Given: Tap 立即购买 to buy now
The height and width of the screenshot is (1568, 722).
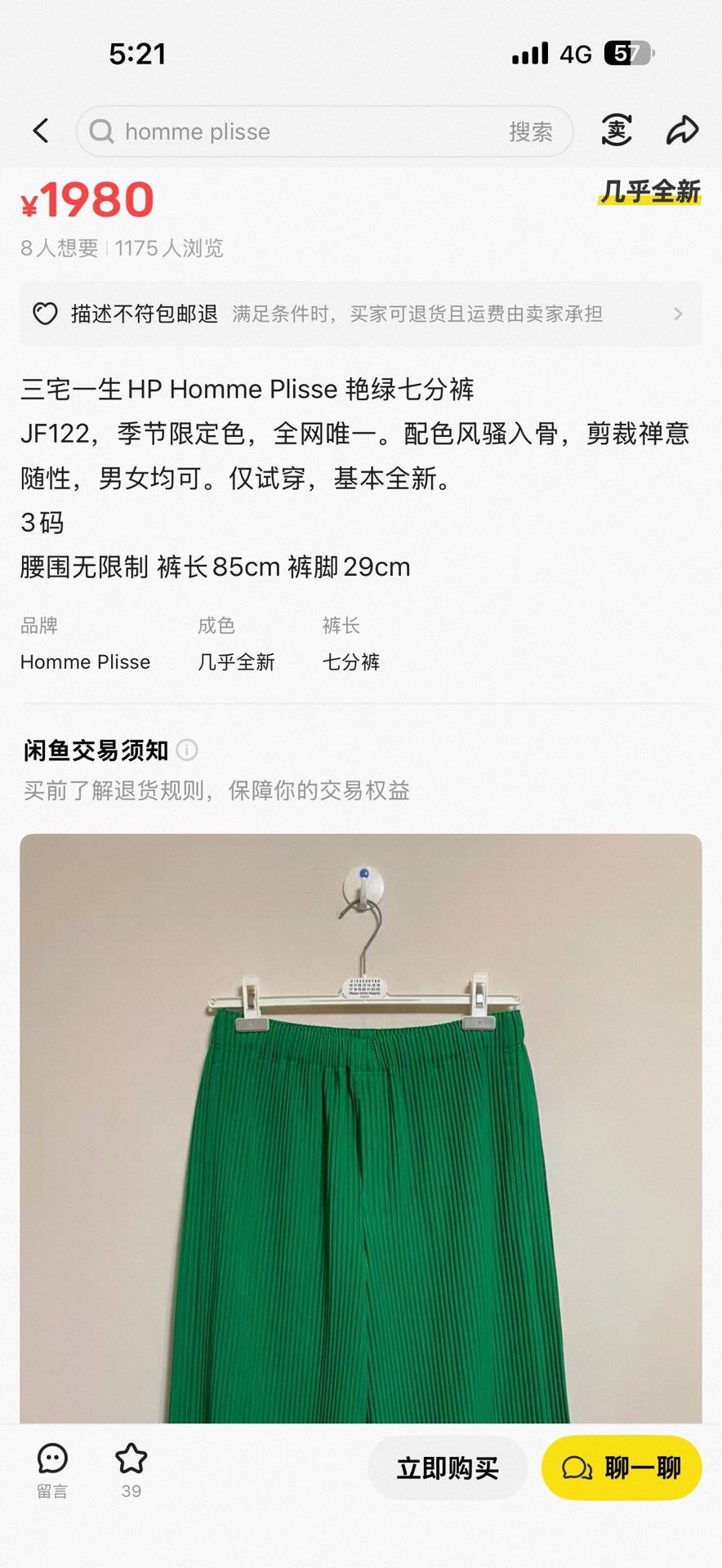Looking at the screenshot, I should [x=448, y=1468].
